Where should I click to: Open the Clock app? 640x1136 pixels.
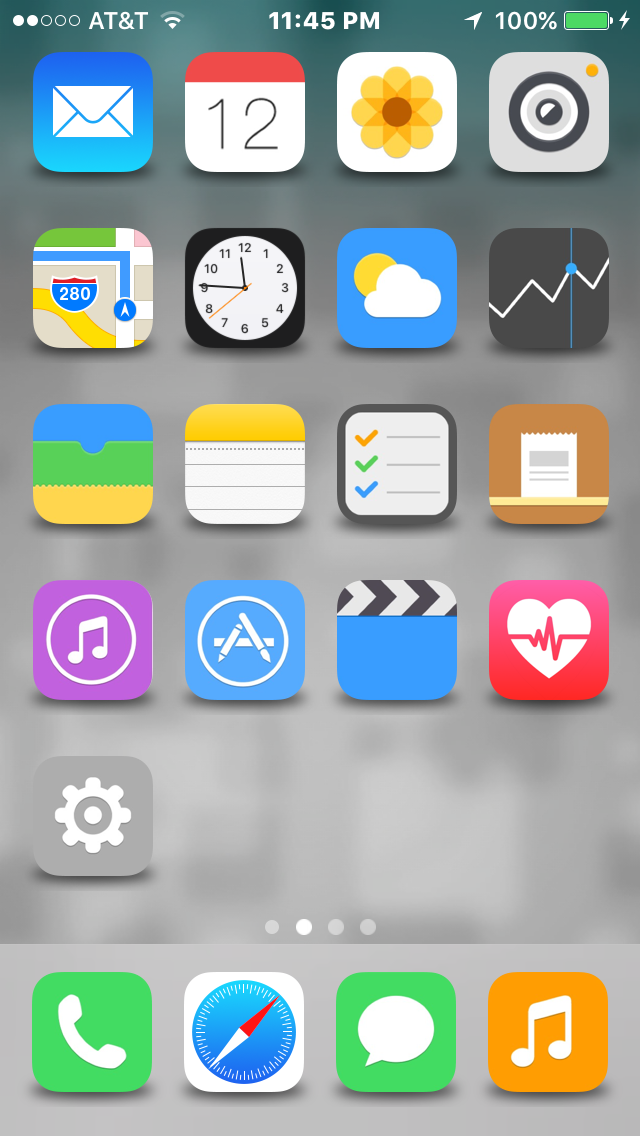(x=245, y=288)
